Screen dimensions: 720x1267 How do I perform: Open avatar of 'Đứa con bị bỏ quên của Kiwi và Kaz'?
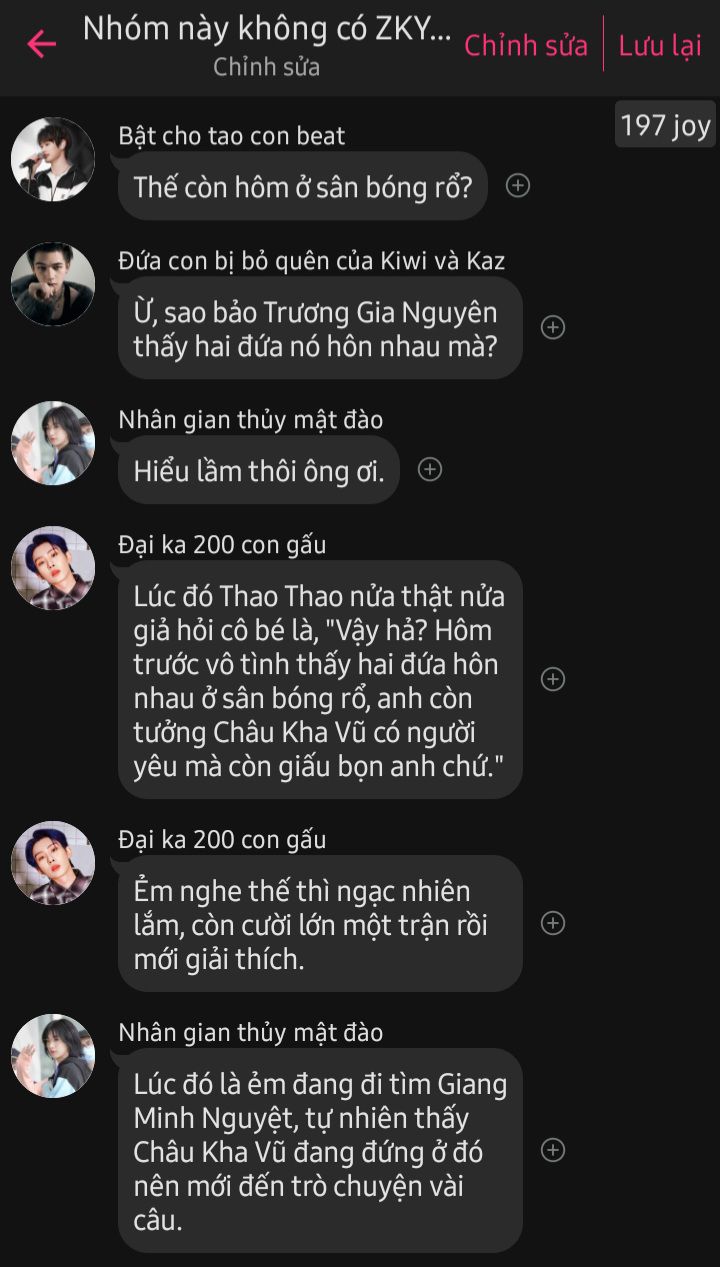[53, 284]
